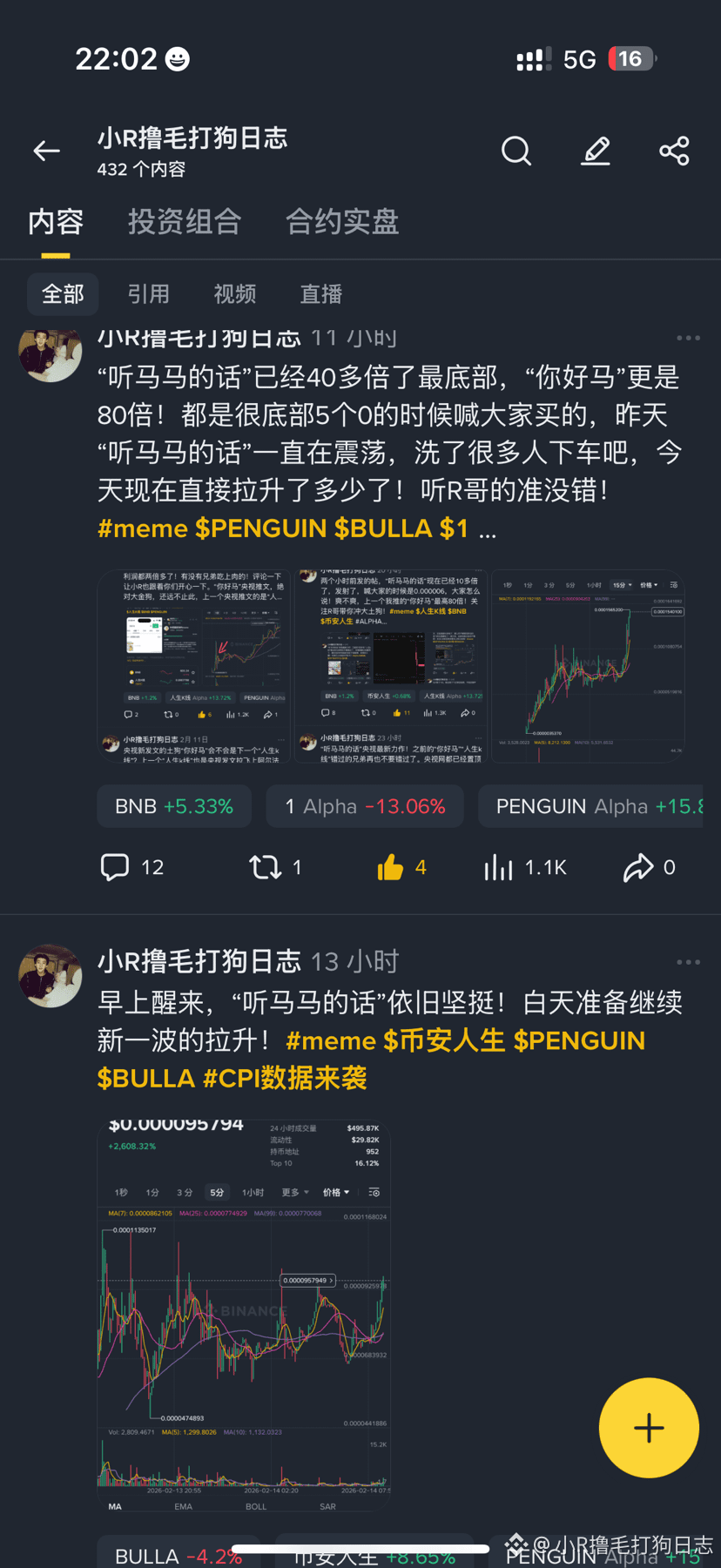This screenshot has height=1568, width=721.
Task: Like the post with 4 likes
Action: (x=401, y=867)
